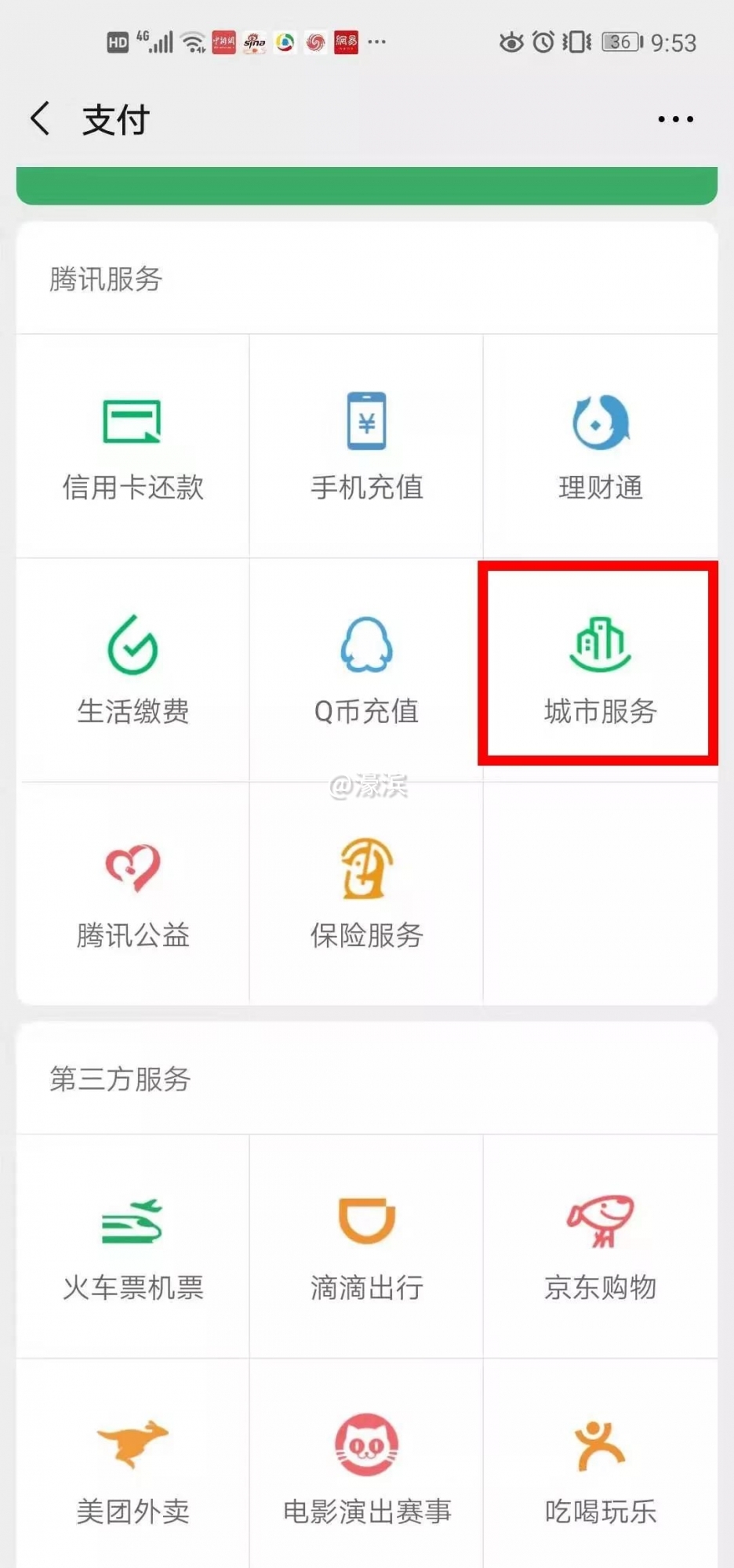Open 手机充值 mobile top-up
734x1568 pixels.
pos(365,447)
